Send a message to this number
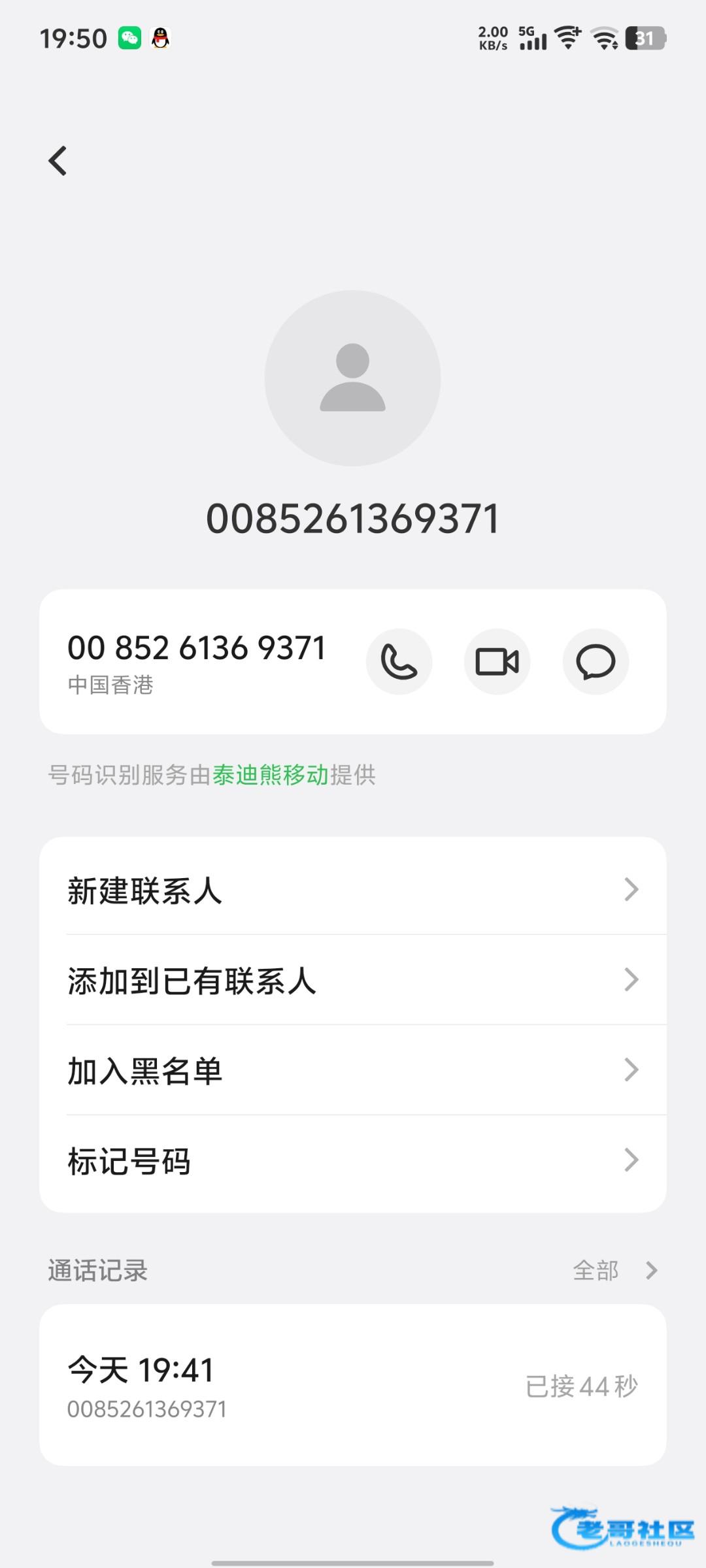 (596, 661)
